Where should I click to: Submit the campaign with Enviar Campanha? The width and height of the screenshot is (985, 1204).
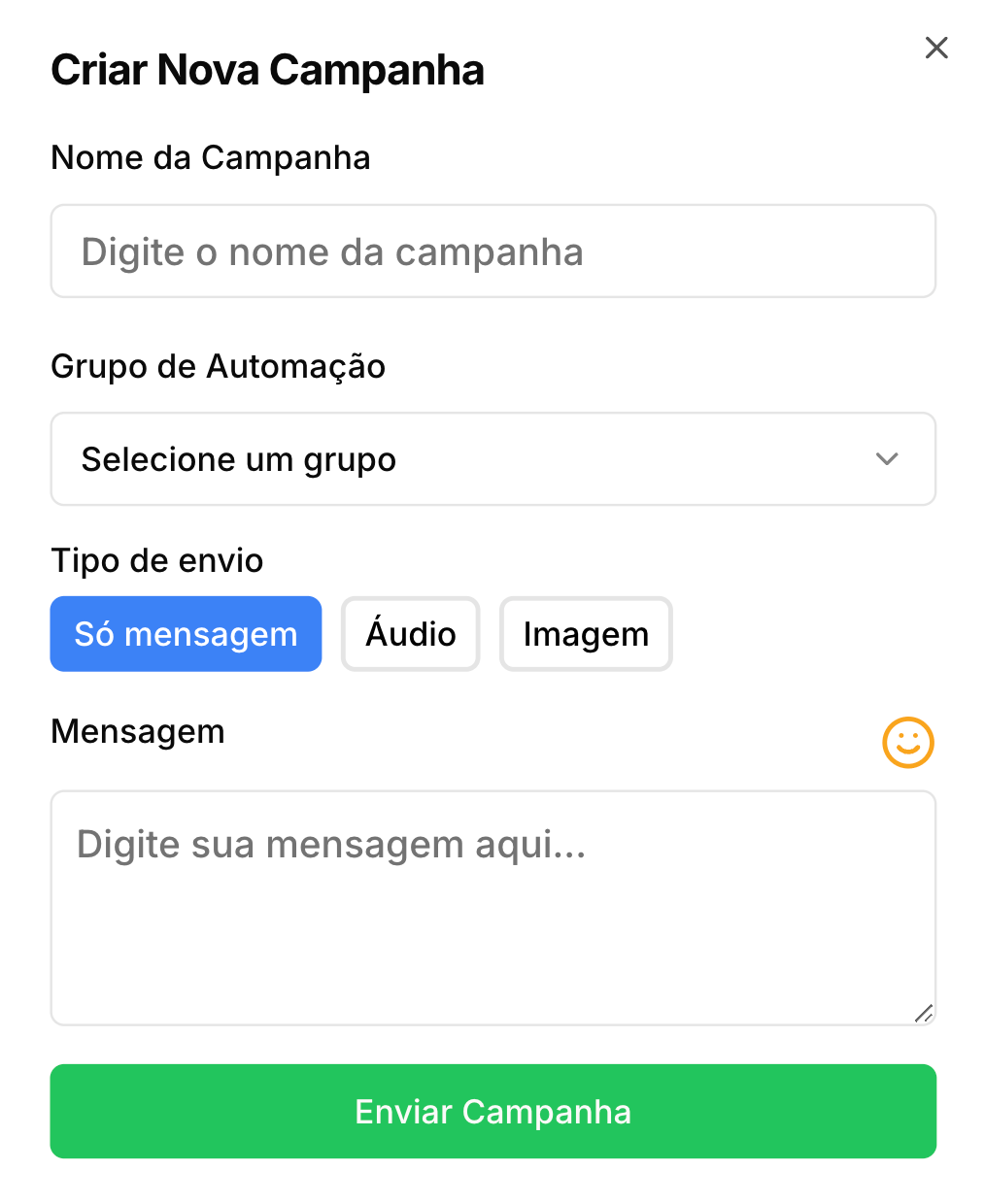(x=492, y=1112)
